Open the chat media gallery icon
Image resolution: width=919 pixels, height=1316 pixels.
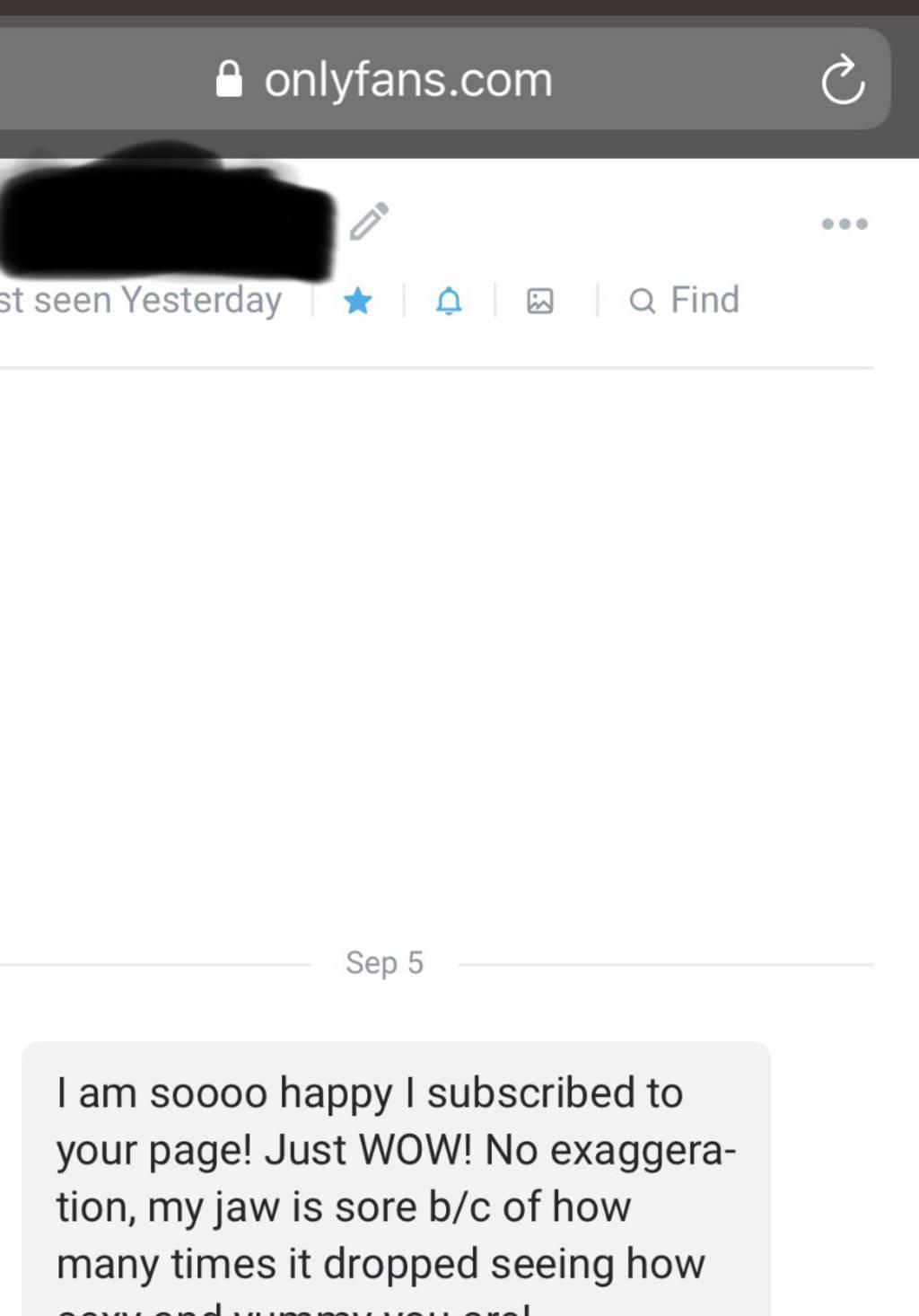(539, 301)
